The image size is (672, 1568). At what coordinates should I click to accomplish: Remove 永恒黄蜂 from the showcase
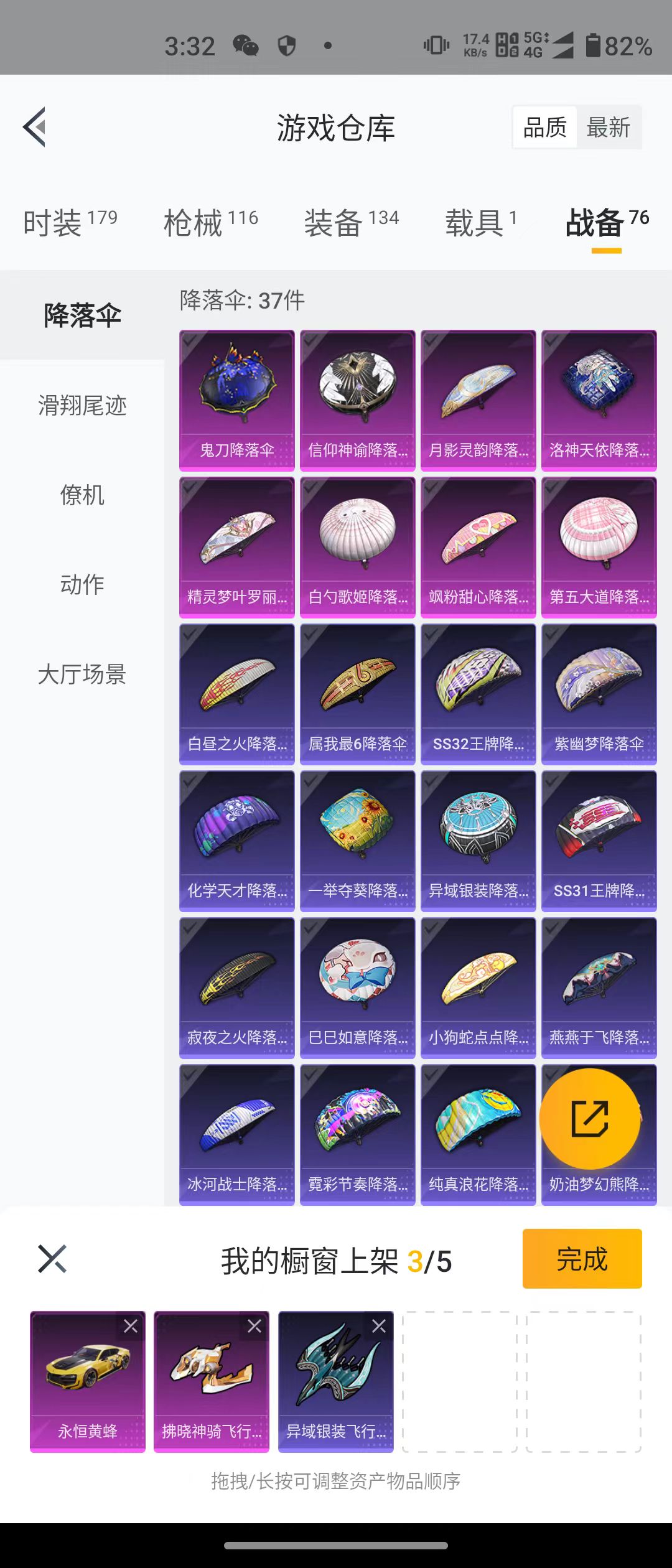131,1327
